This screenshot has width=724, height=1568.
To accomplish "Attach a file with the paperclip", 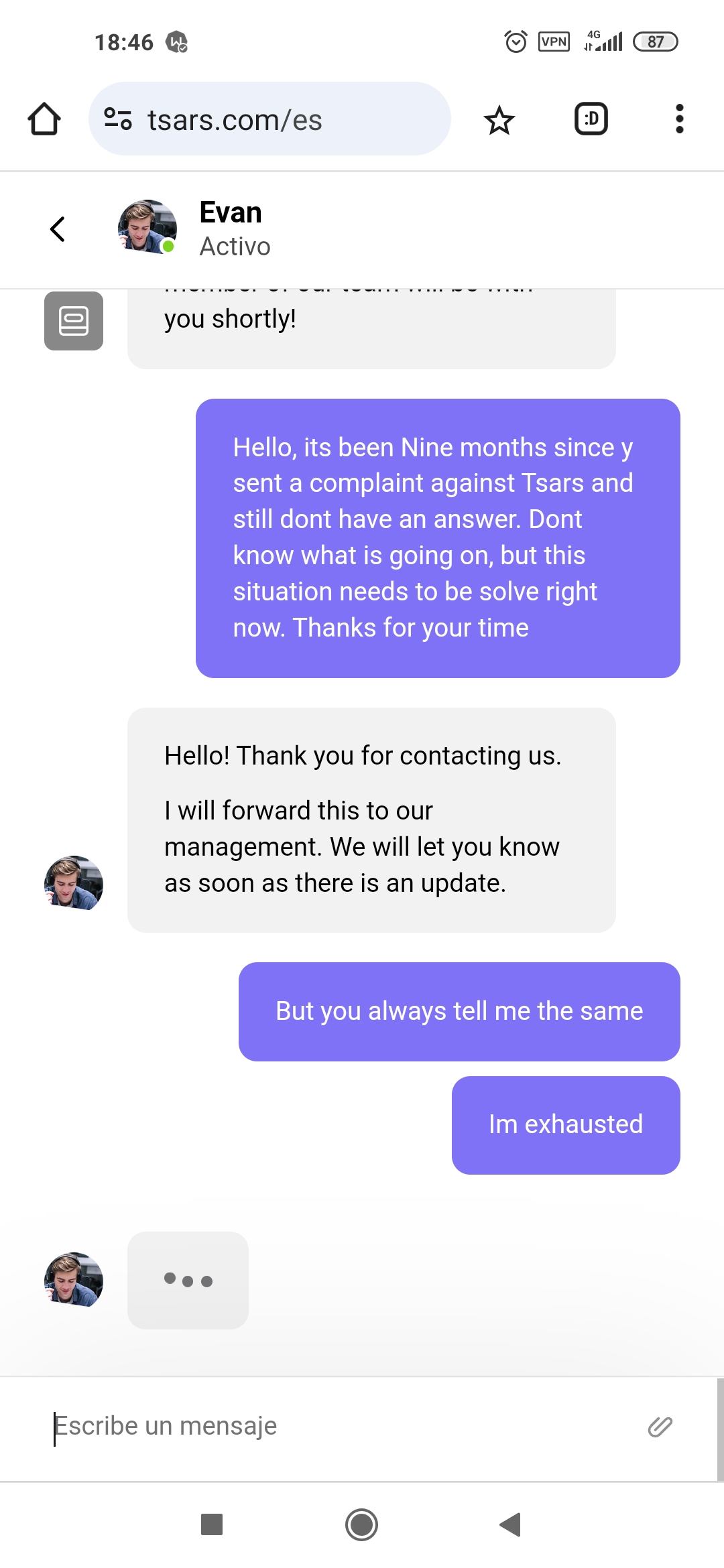I will click(660, 1427).
